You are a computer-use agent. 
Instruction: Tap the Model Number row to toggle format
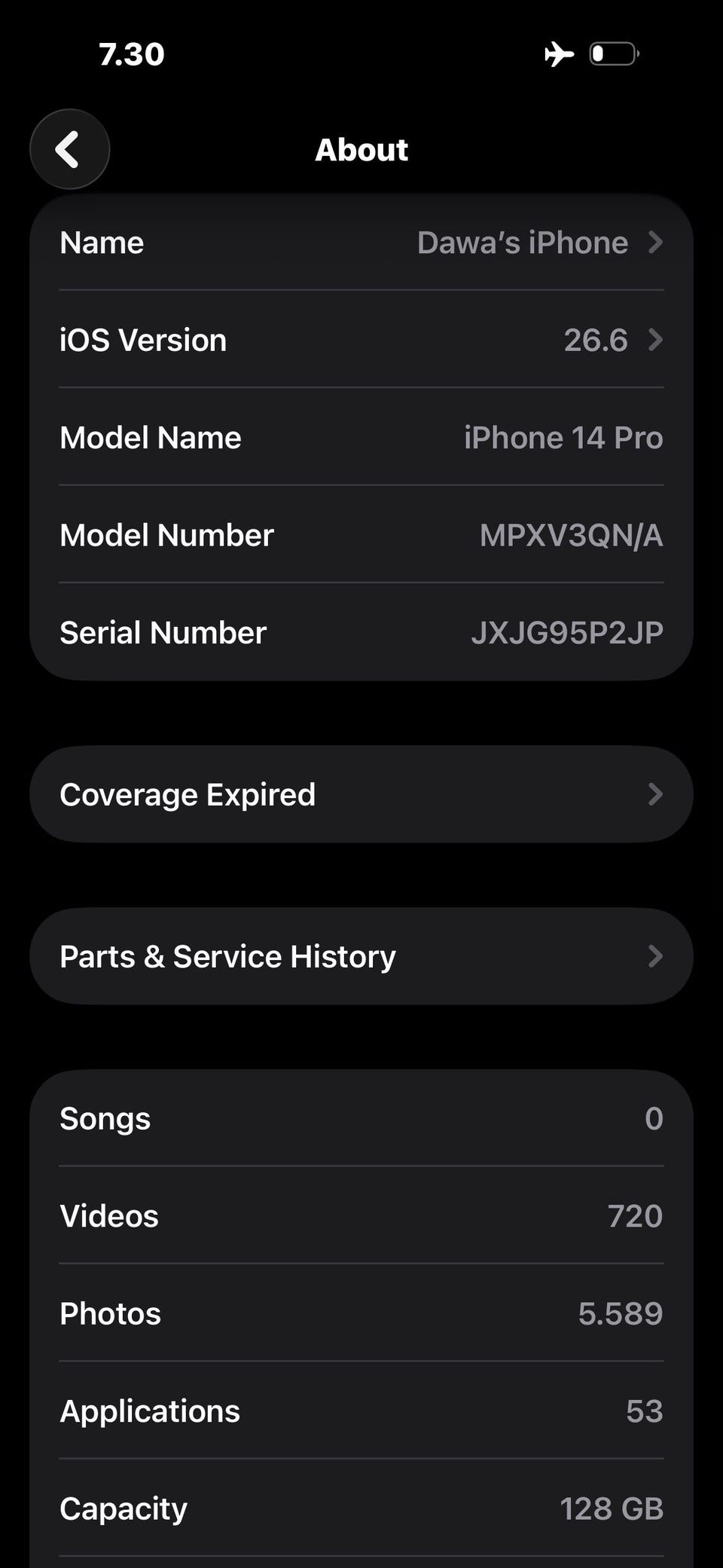[x=361, y=535]
